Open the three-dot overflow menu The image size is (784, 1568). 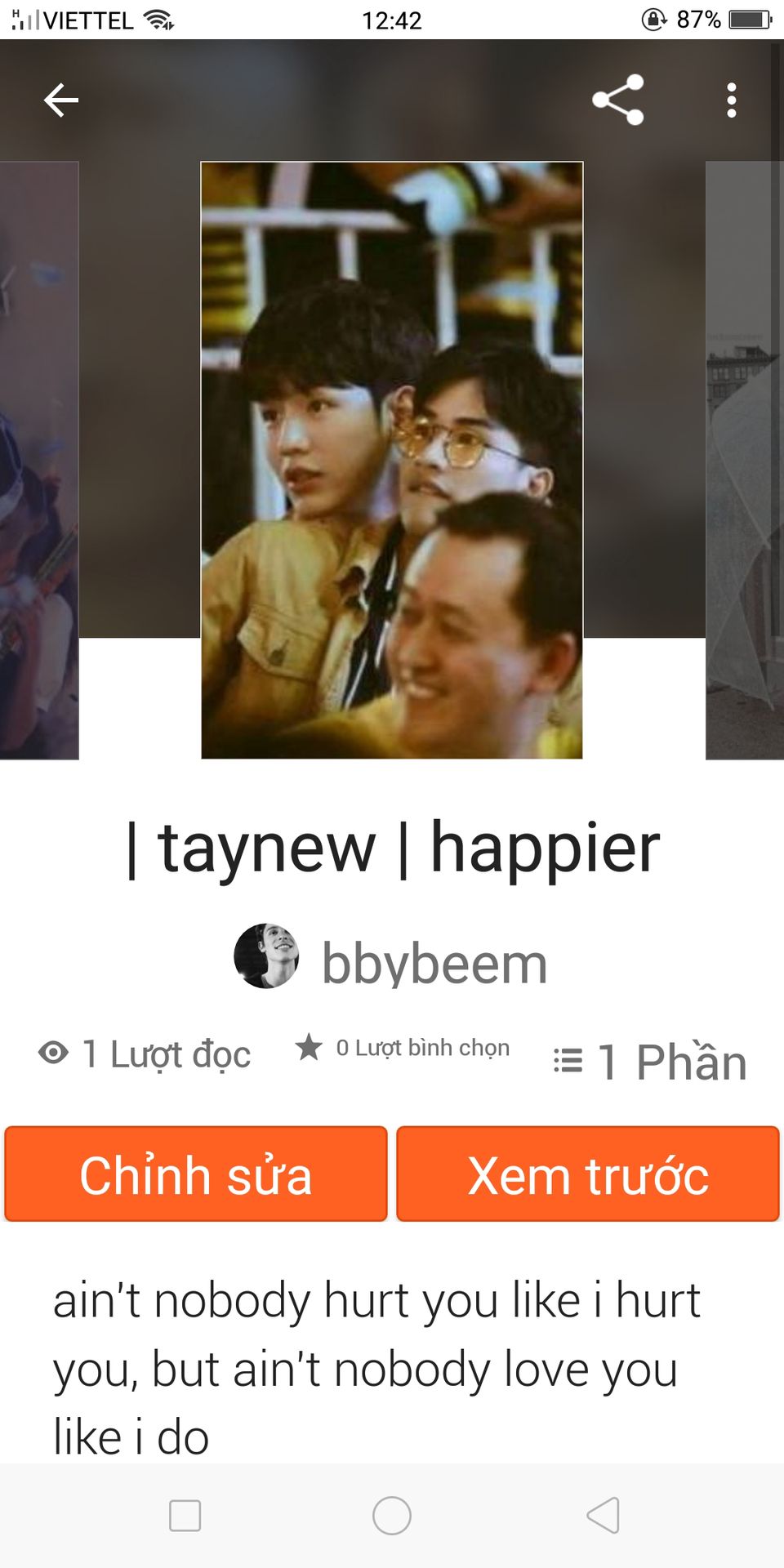click(731, 100)
